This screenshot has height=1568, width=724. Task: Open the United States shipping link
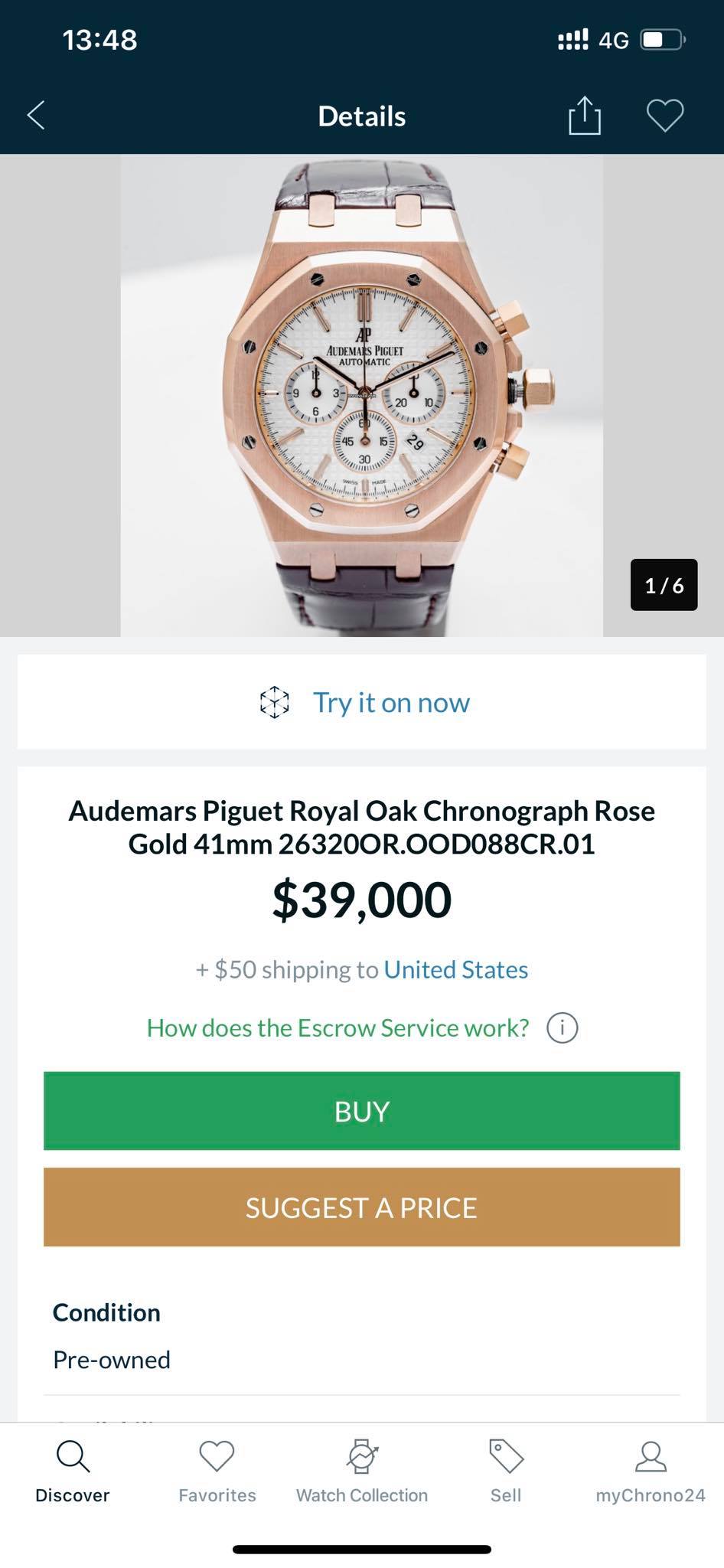(455, 969)
